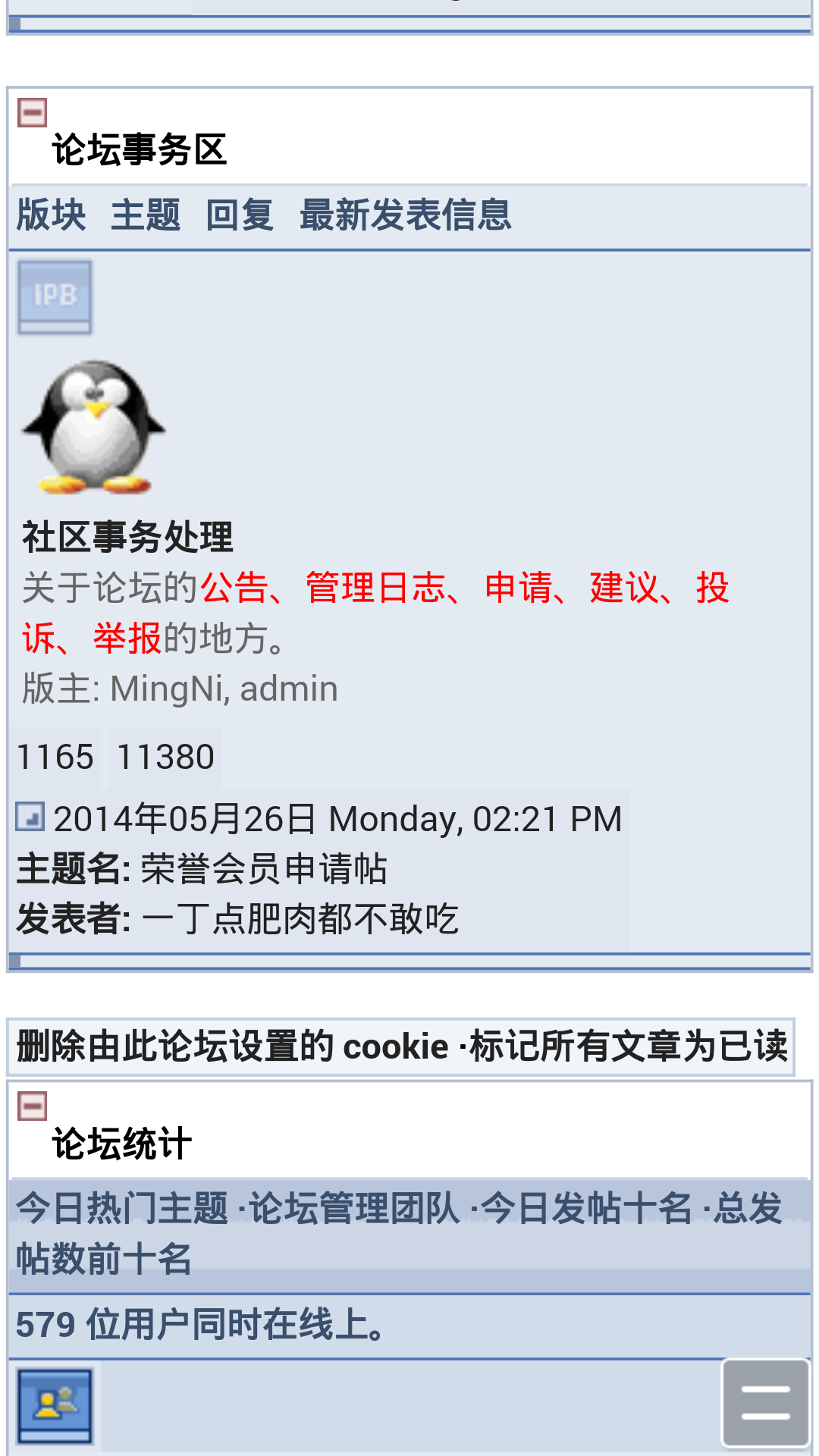Open 今日发帖十名 link
The width and height of the screenshot is (819, 1456).
point(586,1208)
